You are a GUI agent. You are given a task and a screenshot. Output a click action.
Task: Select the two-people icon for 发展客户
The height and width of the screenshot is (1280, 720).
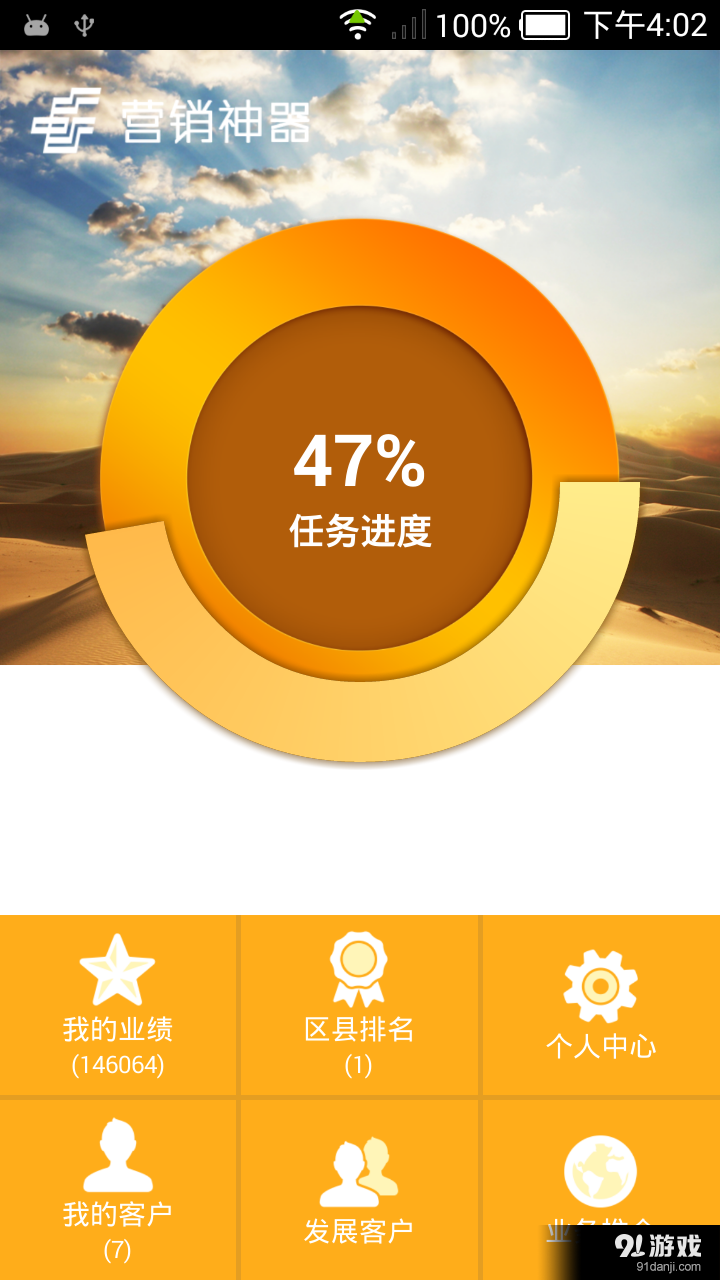[358, 1165]
